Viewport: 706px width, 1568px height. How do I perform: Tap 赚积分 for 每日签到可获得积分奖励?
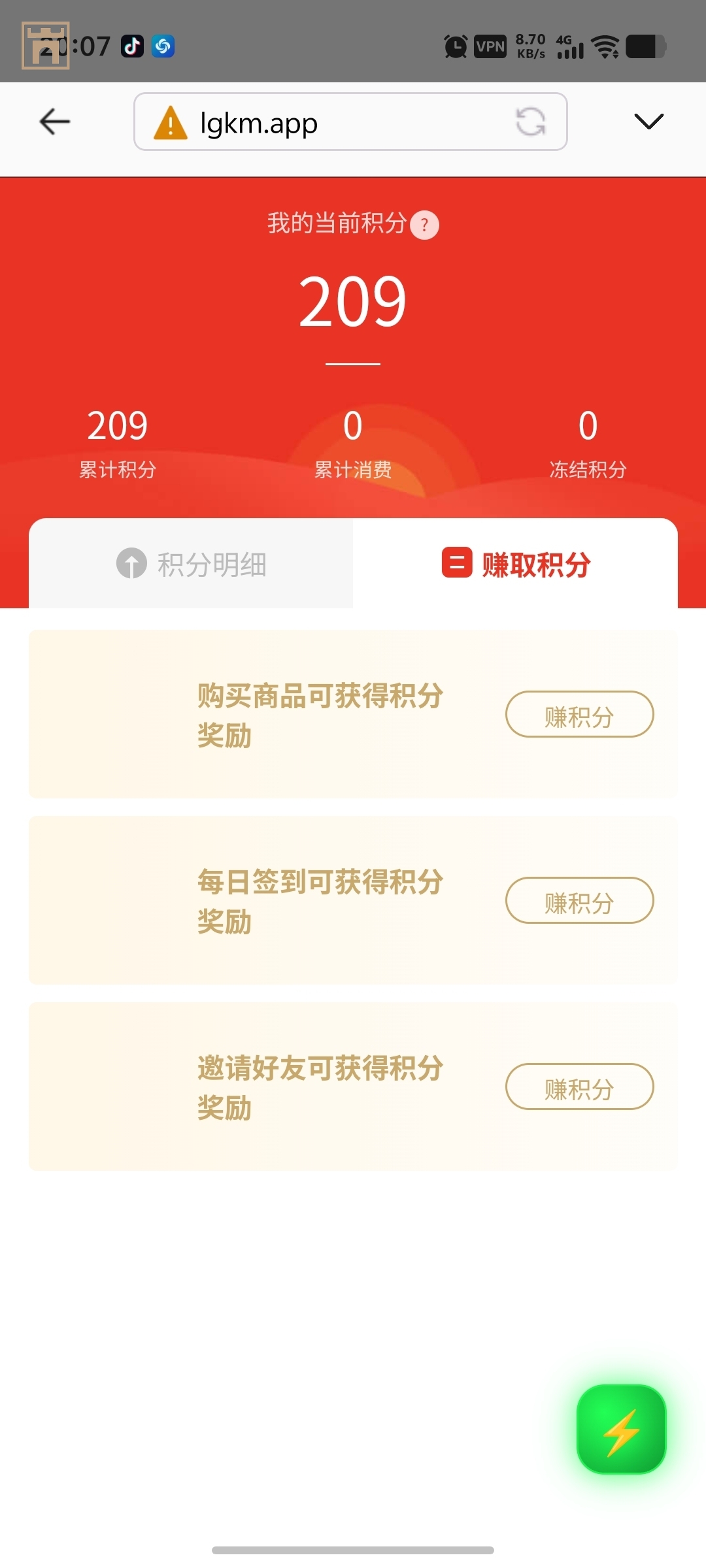point(579,901)
